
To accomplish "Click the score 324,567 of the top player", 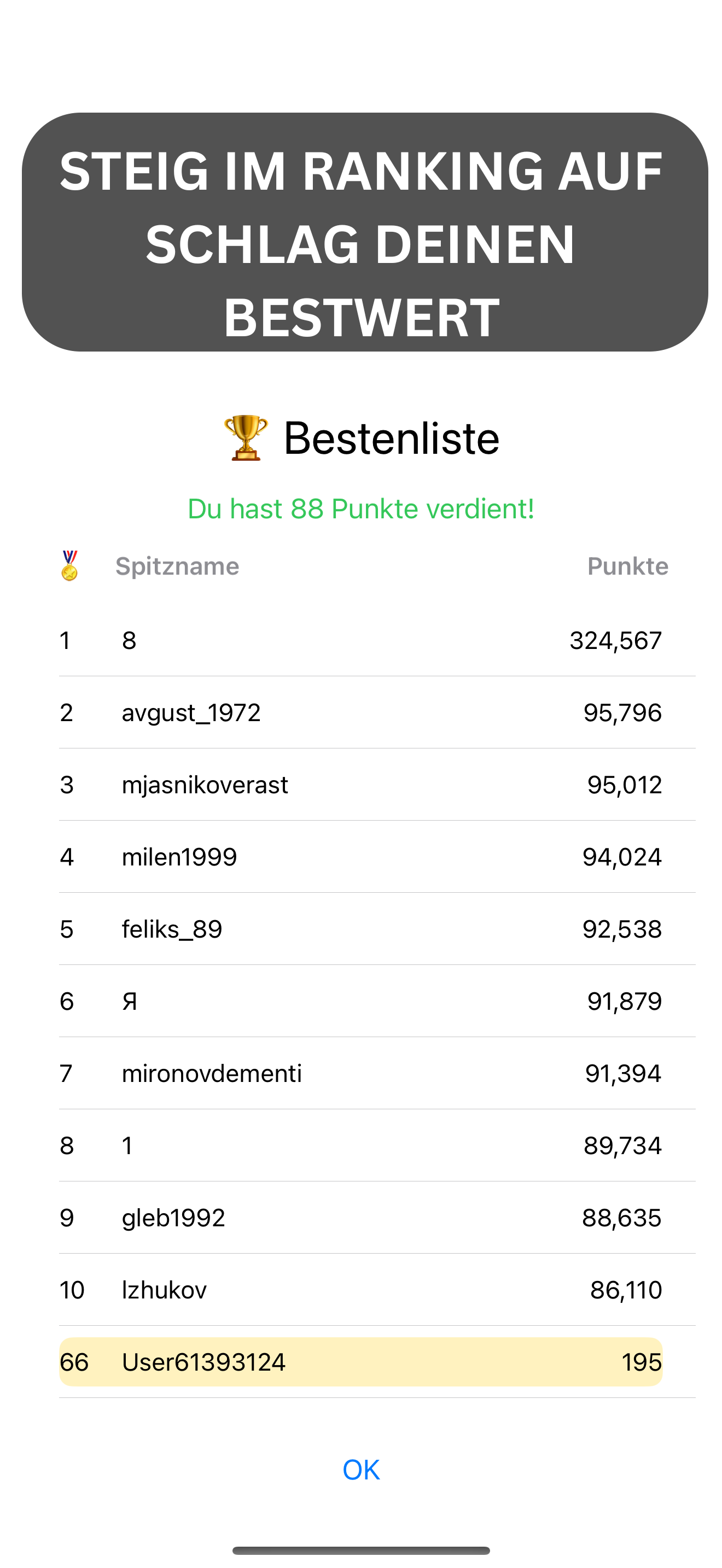I will [616, 640].
